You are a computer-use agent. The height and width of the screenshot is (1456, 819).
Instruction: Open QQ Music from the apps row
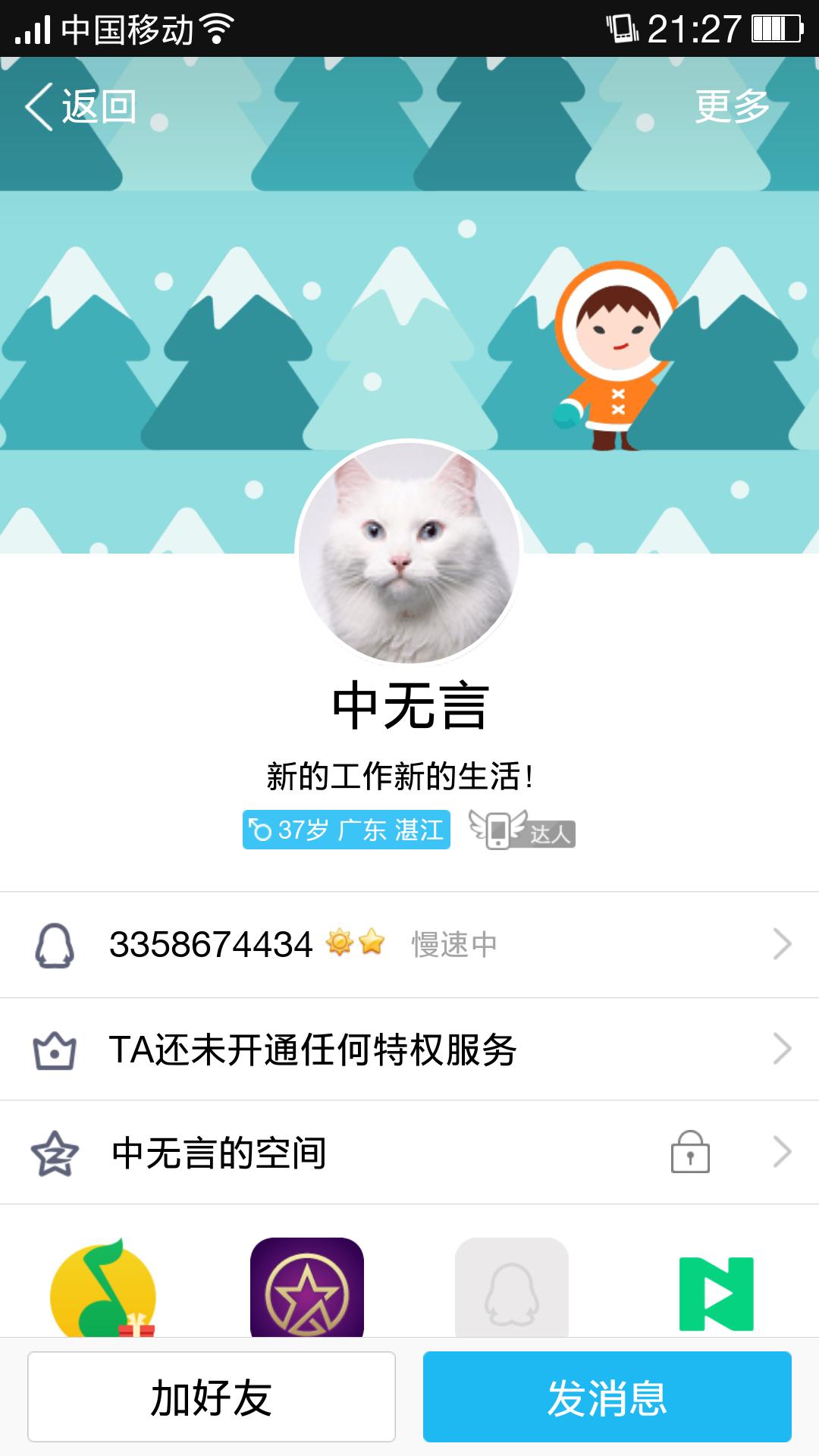click(102, 1289)
